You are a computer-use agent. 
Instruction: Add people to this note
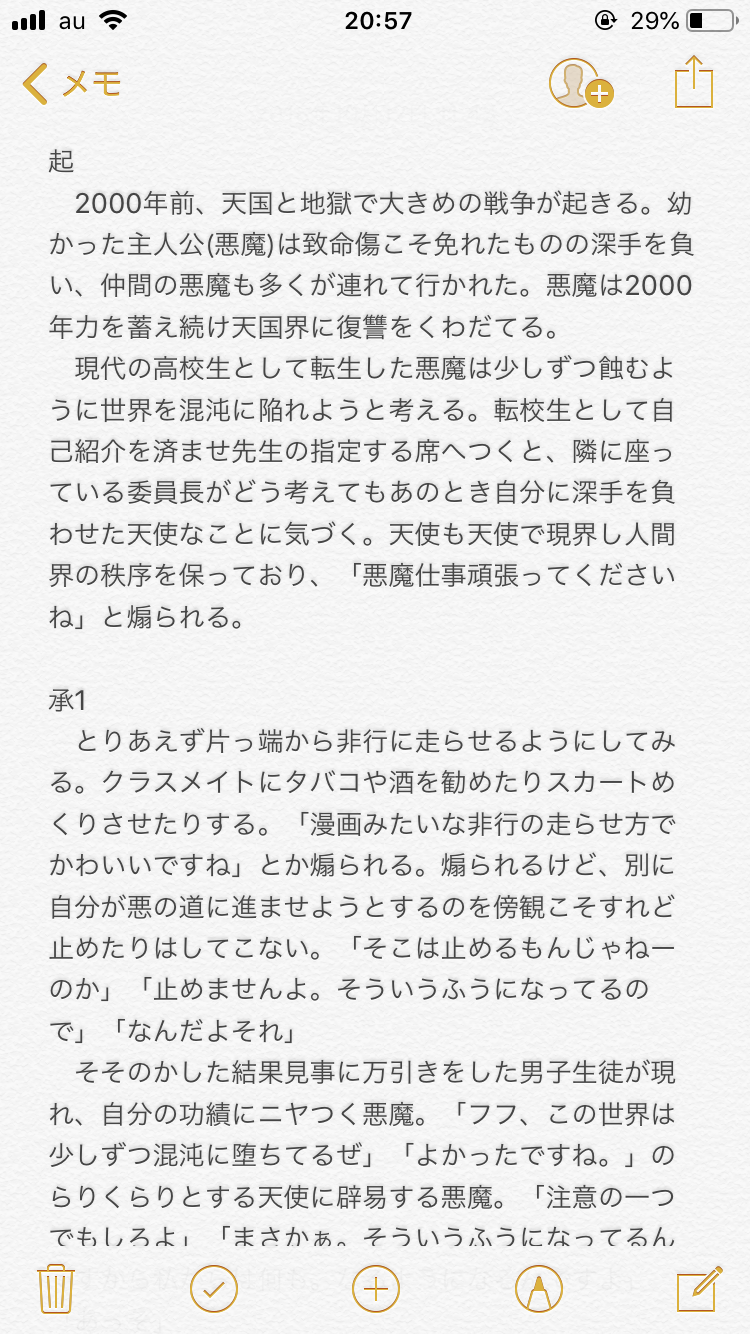point(580,83)
